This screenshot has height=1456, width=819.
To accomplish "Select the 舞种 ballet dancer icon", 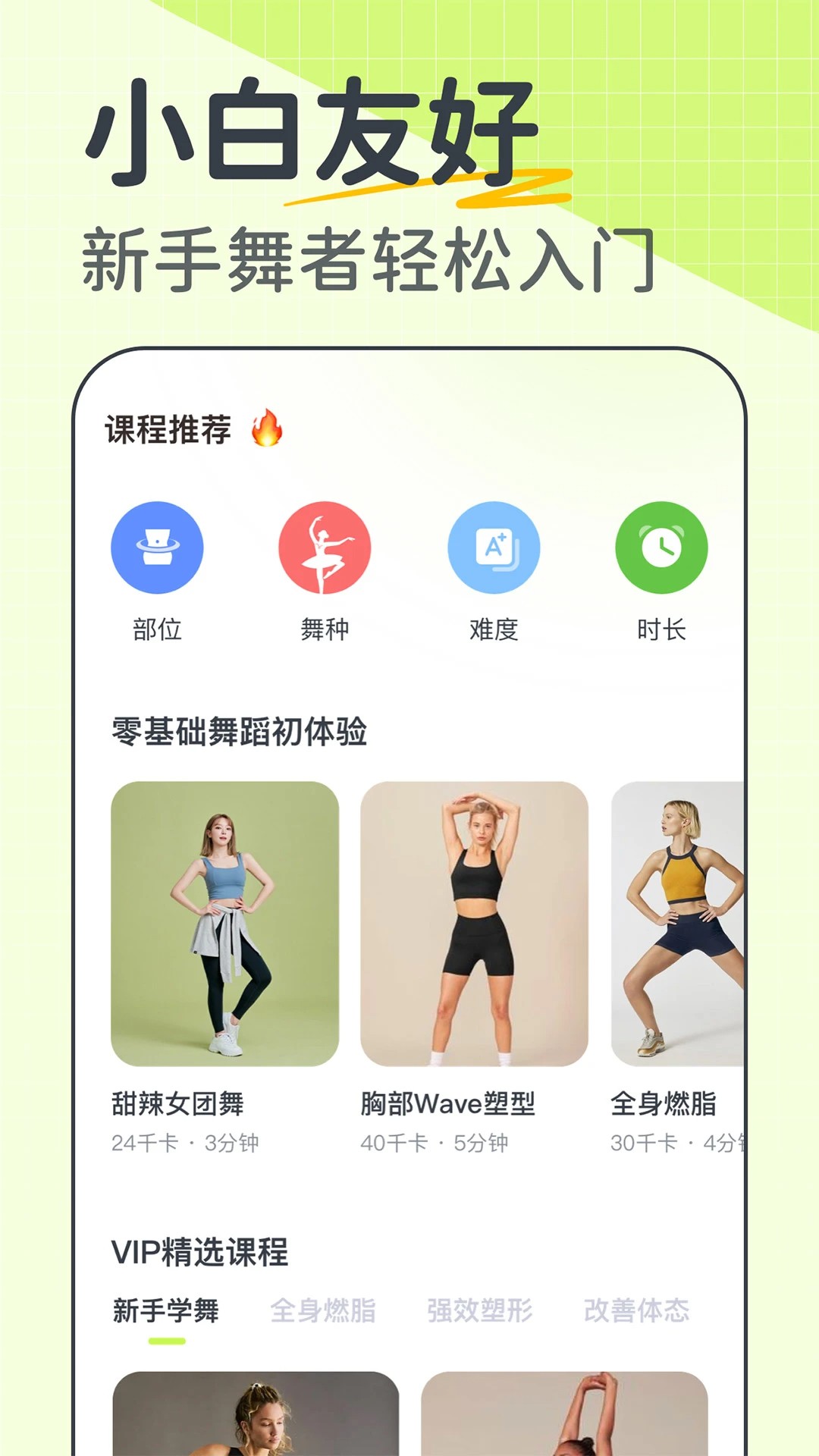I will 324,548.
